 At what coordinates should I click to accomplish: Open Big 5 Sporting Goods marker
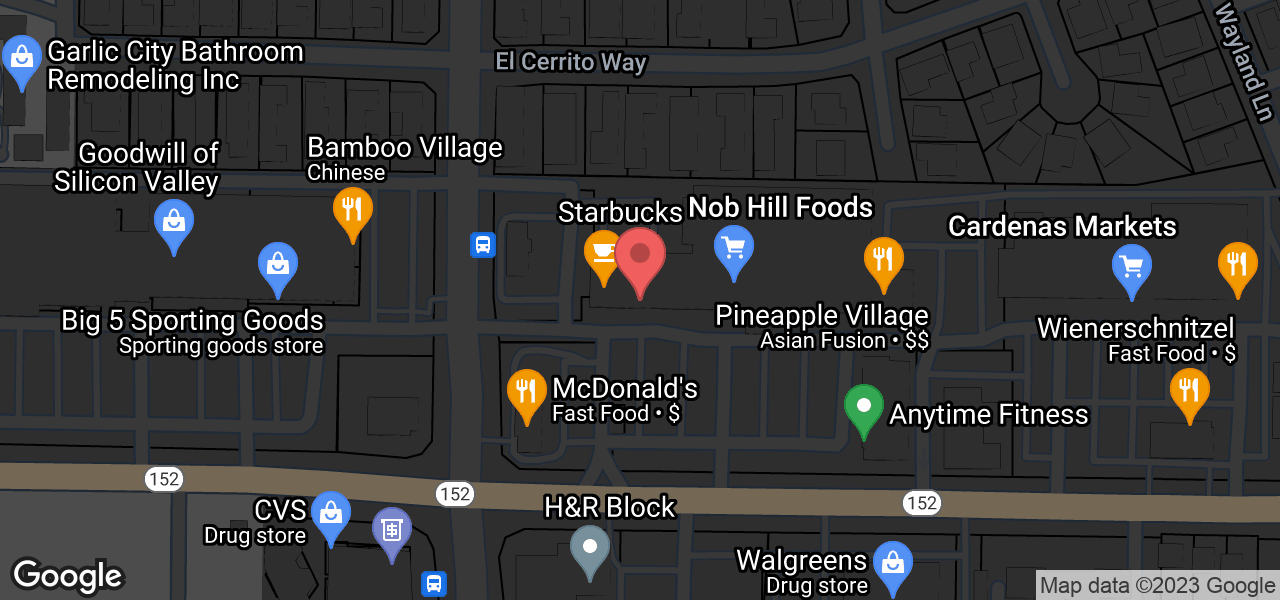(x=278, y=265)
